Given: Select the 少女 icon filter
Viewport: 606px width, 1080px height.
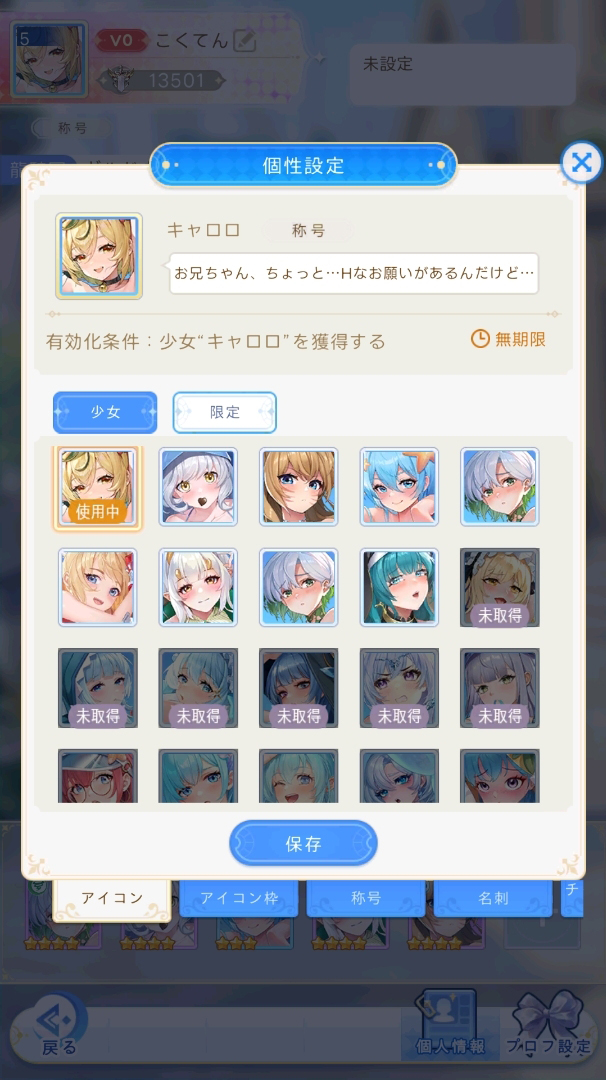Looking at the screenshot, I should [105, 412].
